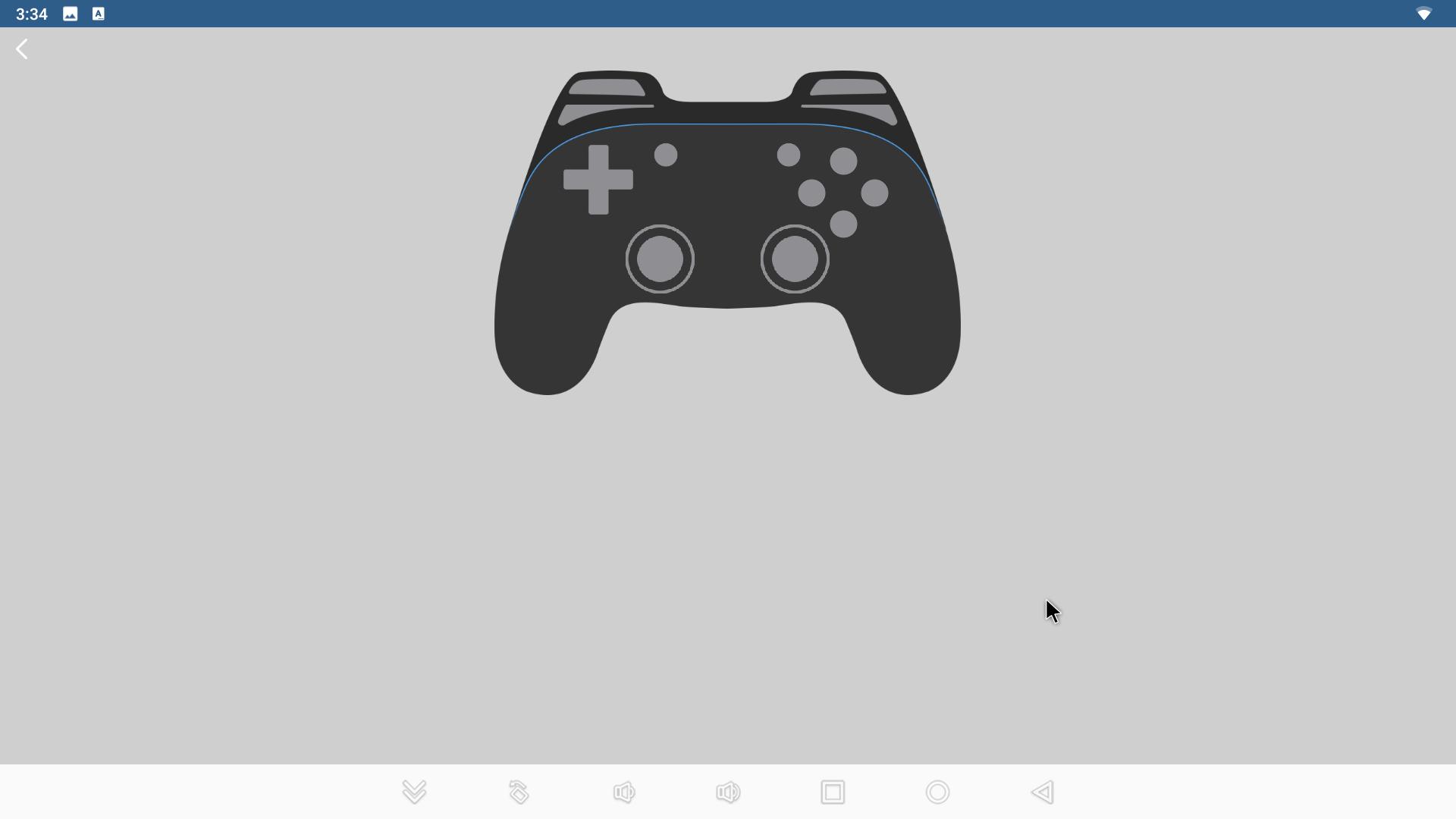Raise the volume from the navigation bar
The height and width of the screenshot is (819, 1456).
point(728,792)
